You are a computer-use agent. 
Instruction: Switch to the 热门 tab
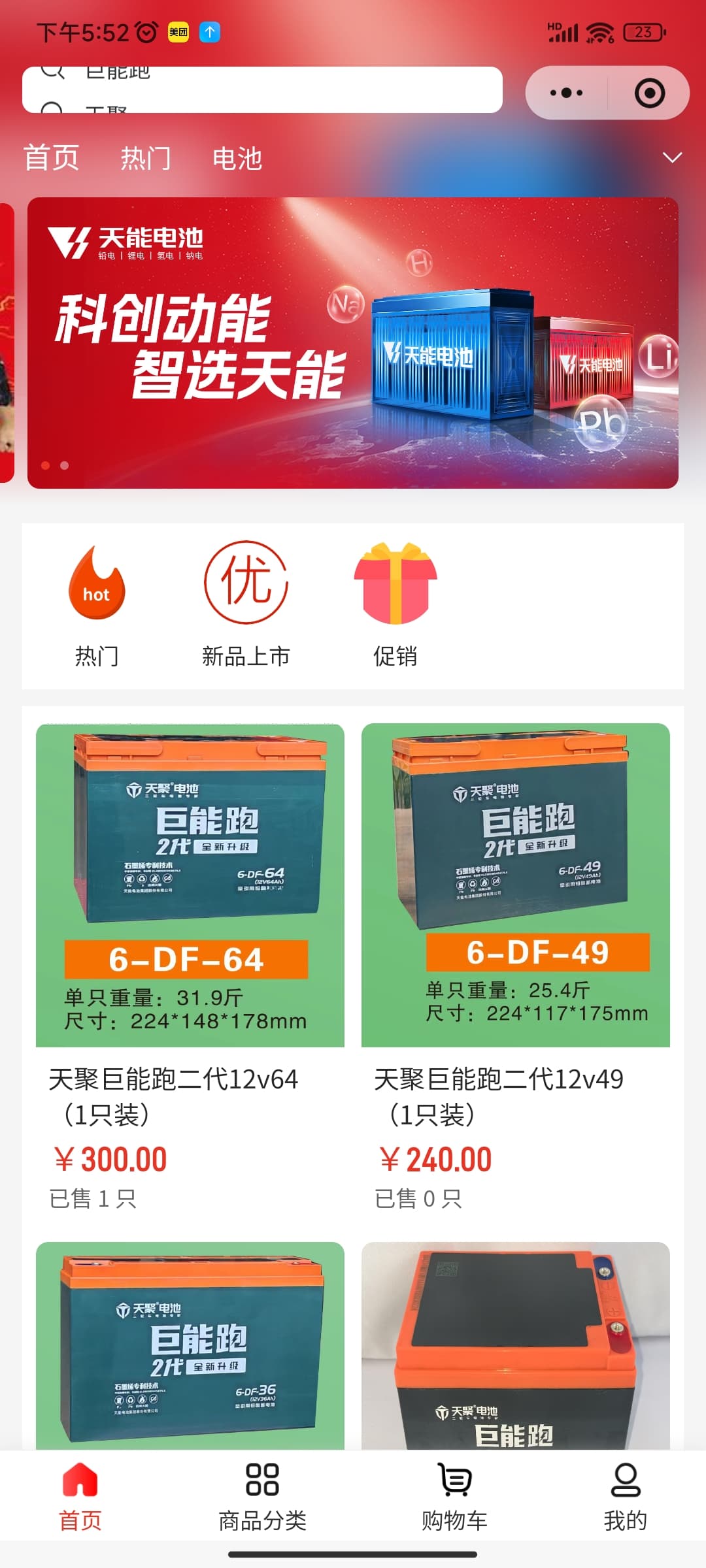click(x=145, y=157)
